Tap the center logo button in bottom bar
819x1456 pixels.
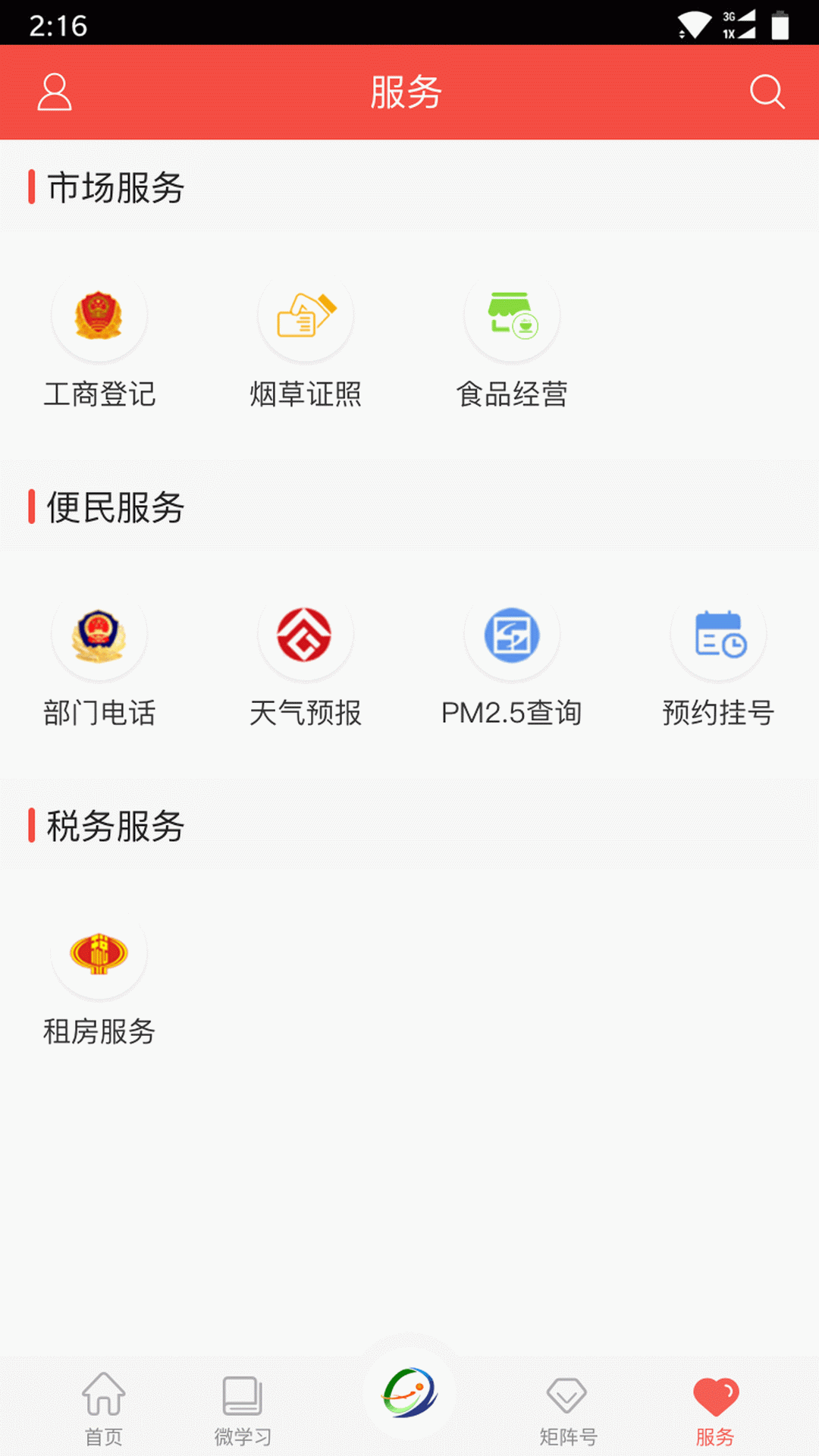pyautogui.click(x=409, y=1393)
